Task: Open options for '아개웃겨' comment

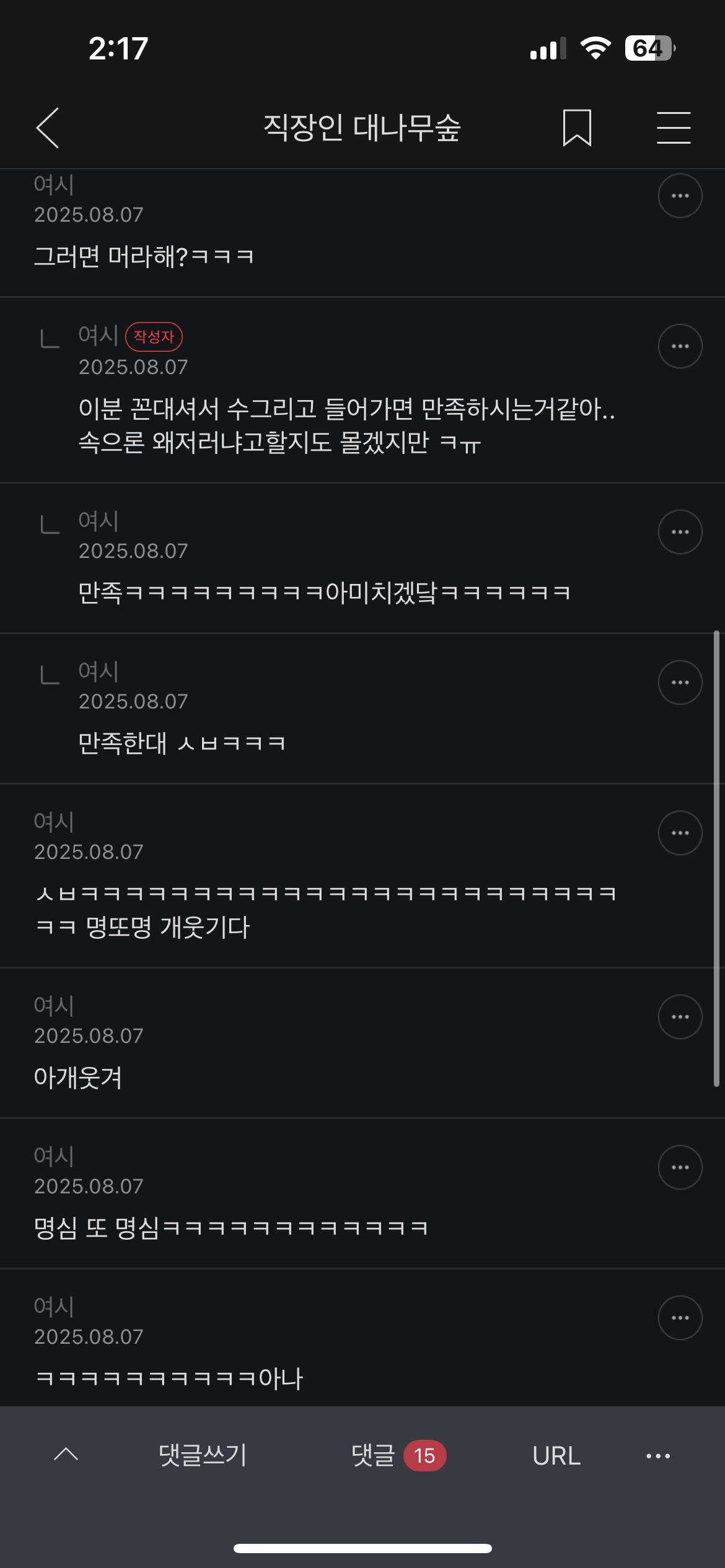Action: coord(680,1017)
